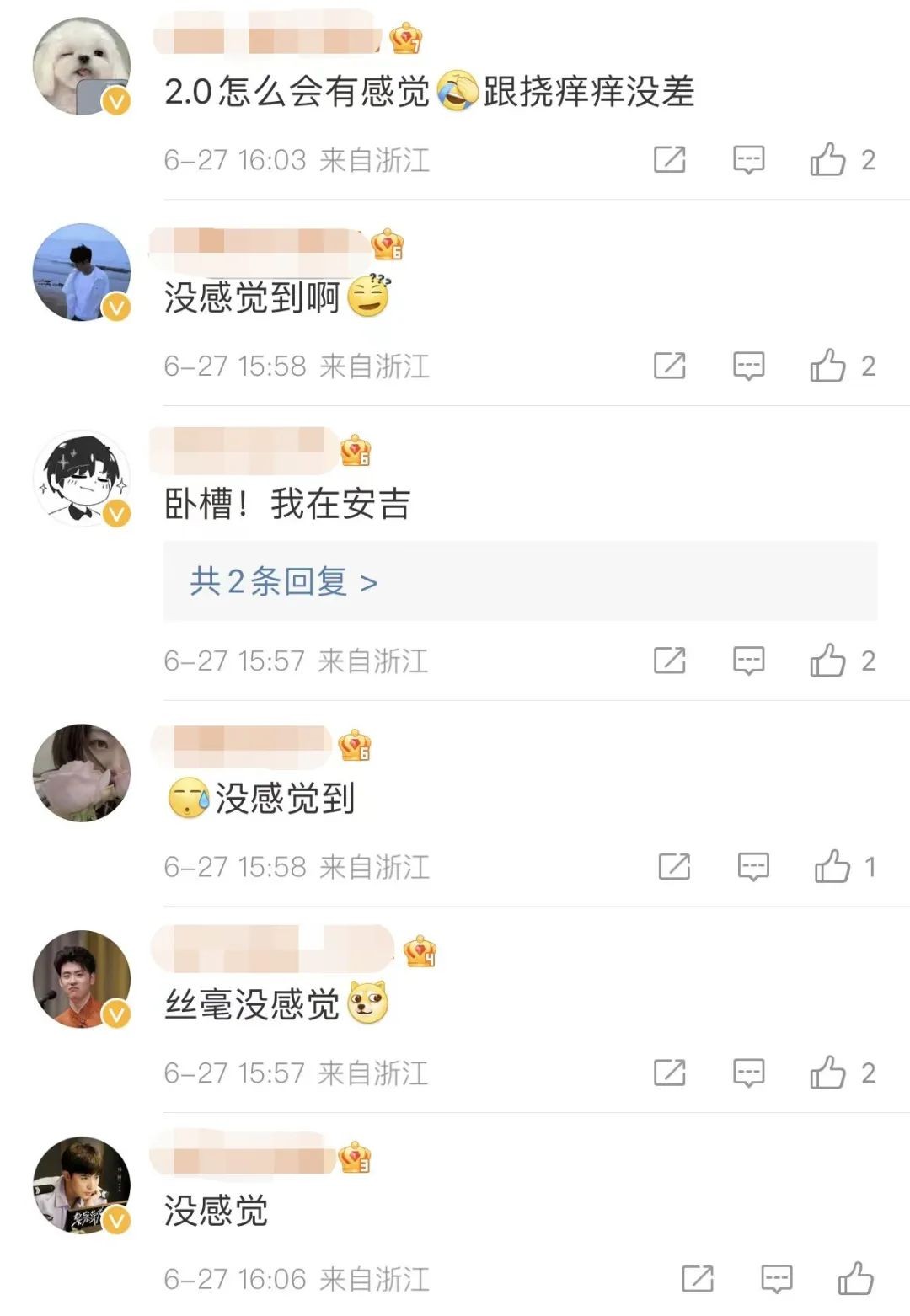Open rose avatar commenter's profile
Viewport: 910px width, 1316px height.
tap(82, 773)
